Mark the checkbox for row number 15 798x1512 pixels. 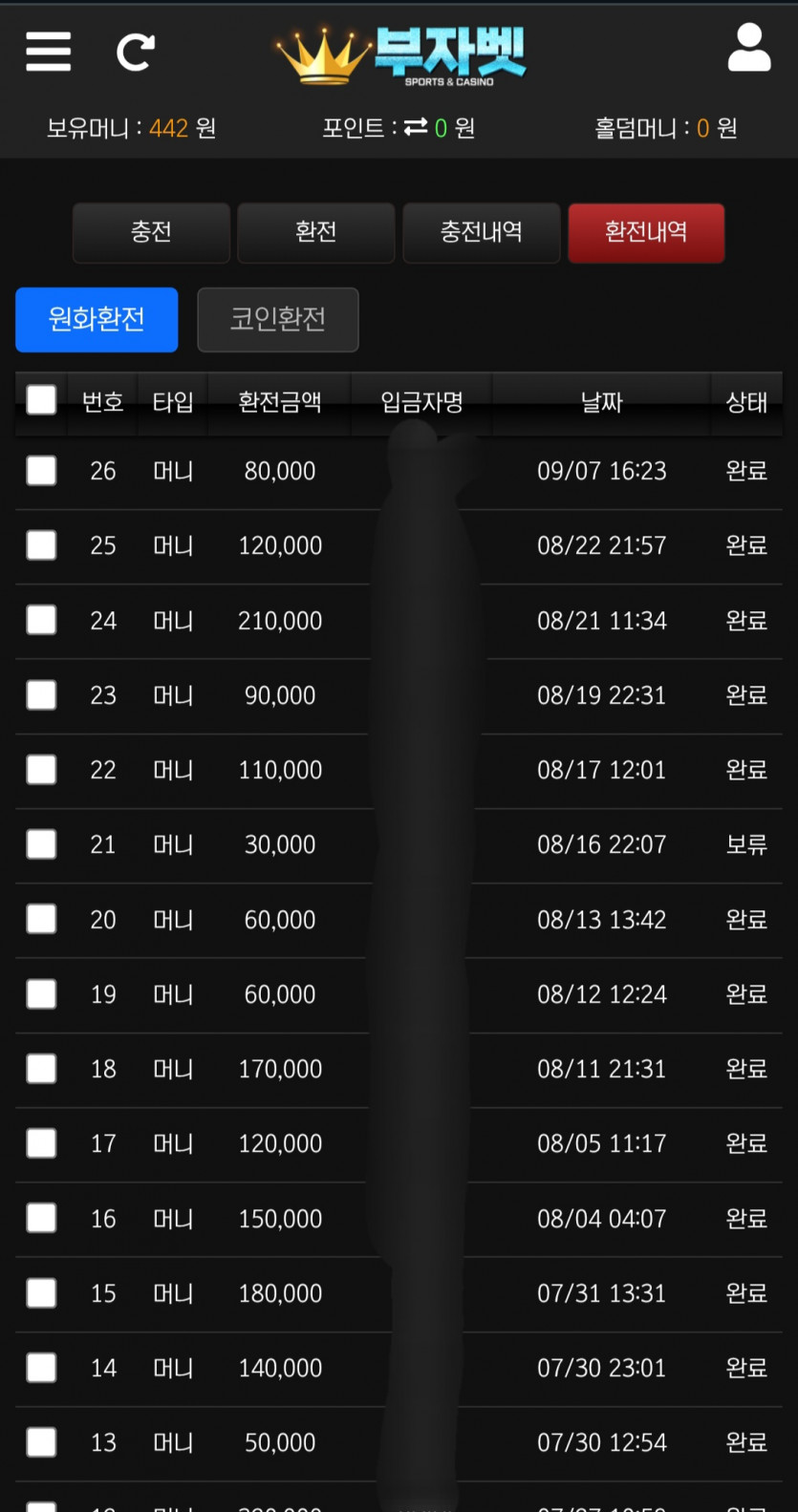pos(41,1293)
